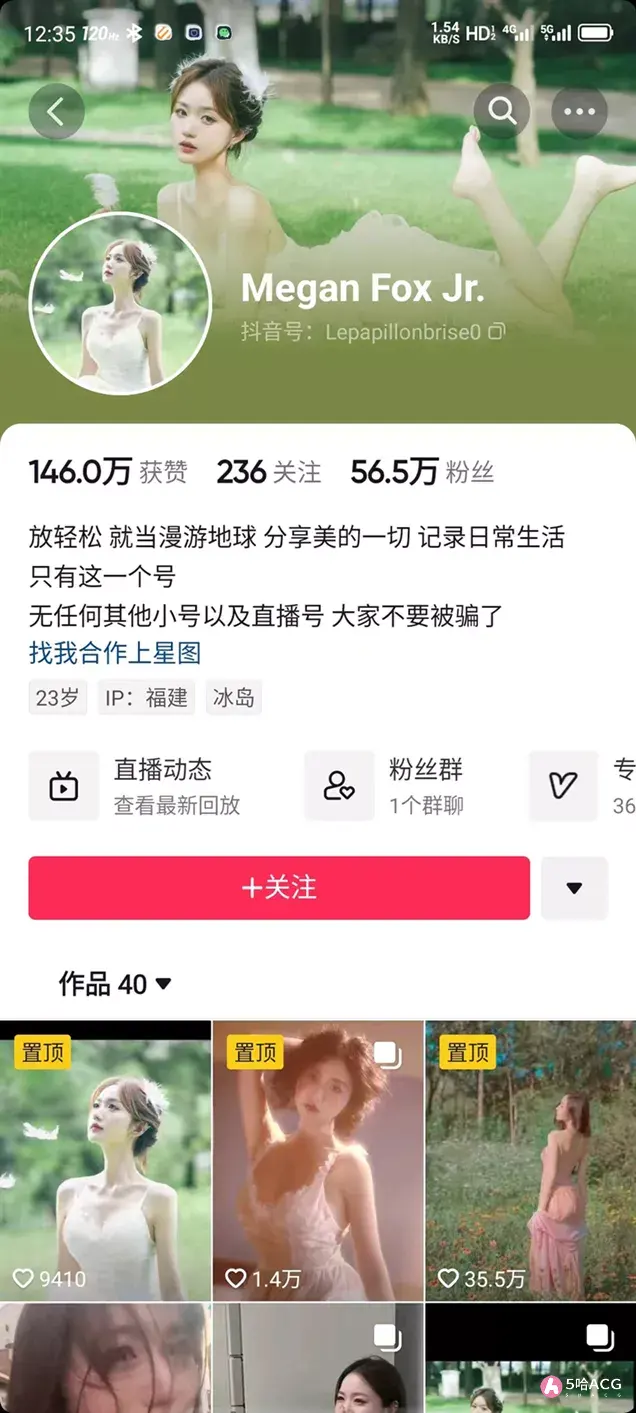Viewport: 636px width, 1413px height.
Task: Open the pinned post with 1.4万 likes
Action: pyautogui.click(x=318, y=1160)
